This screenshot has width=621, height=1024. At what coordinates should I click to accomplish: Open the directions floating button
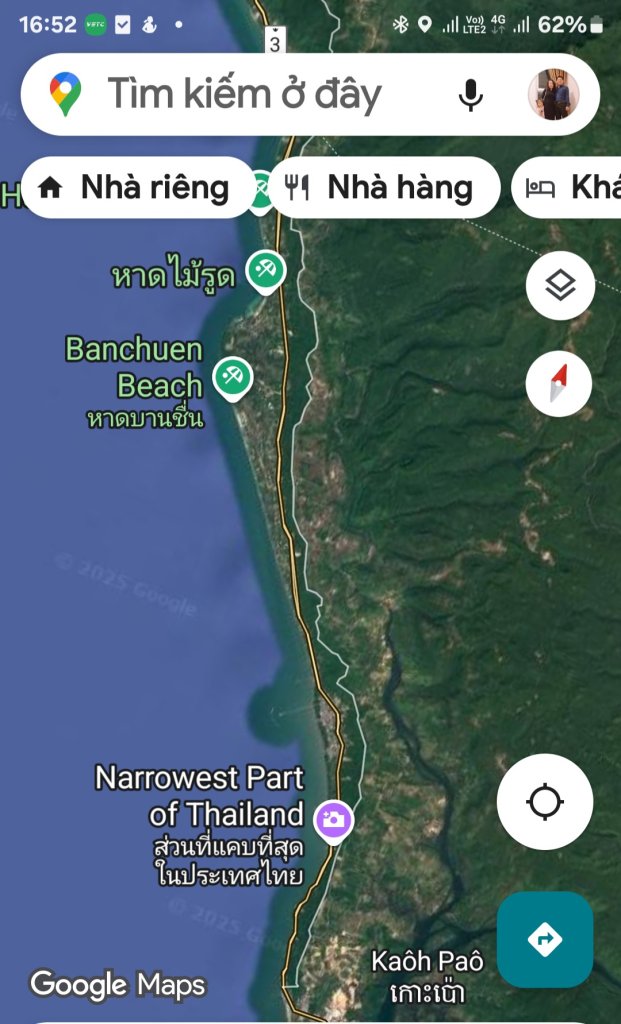[x=545, y=939]
